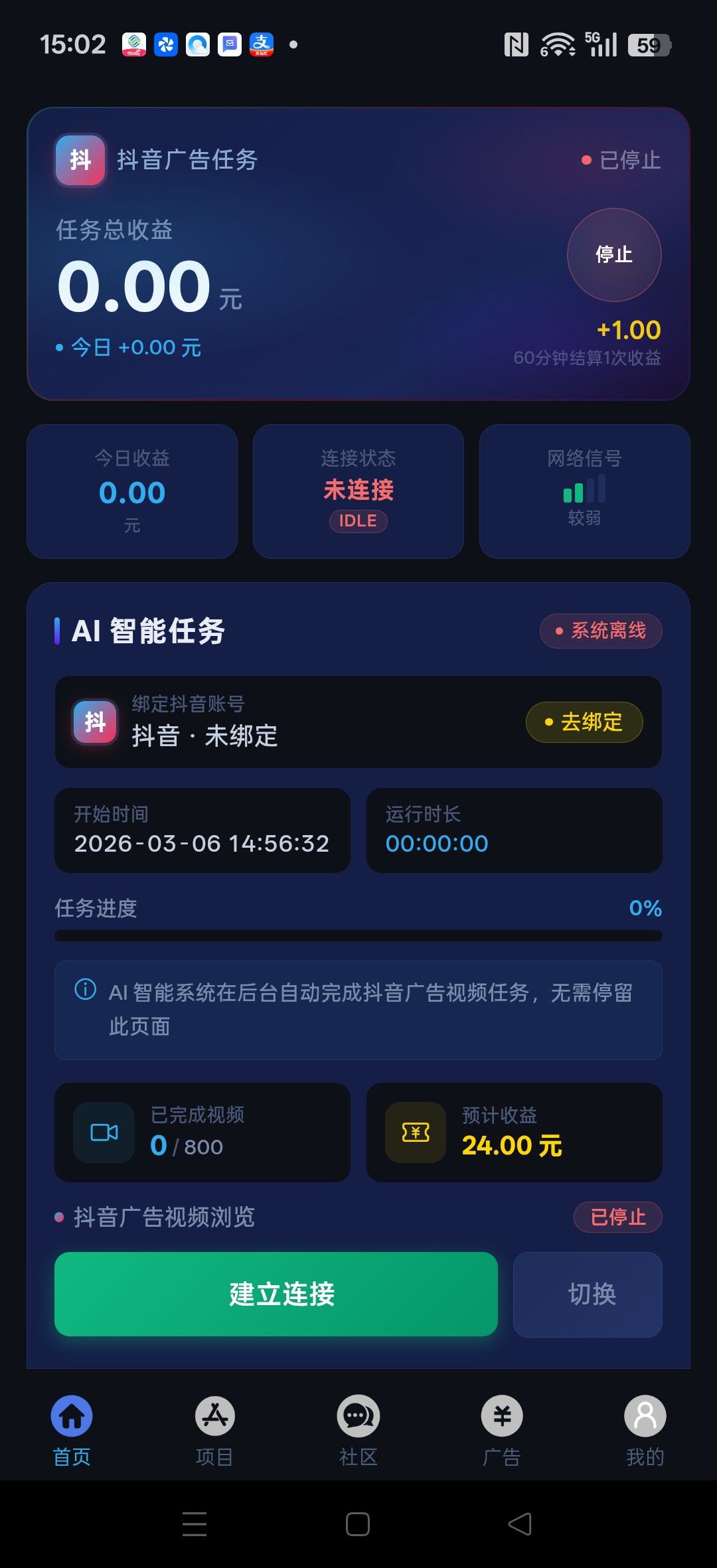Viewport: 717px width, 1568px height.
Task: Open the 我的 profile icon in bottom bar
Action: [643, 1416]
